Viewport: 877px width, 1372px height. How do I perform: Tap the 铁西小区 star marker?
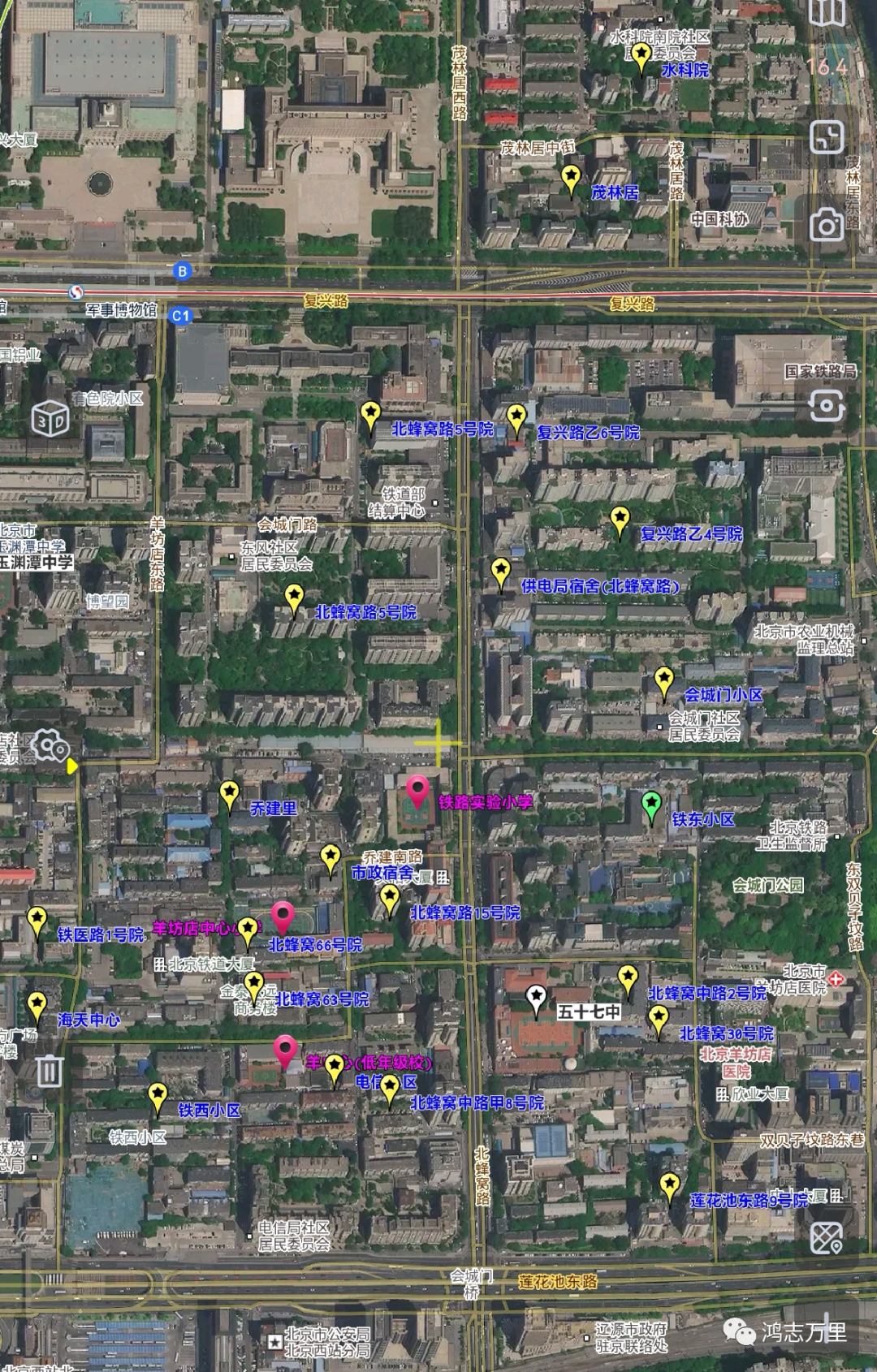tap(158, 1096)
